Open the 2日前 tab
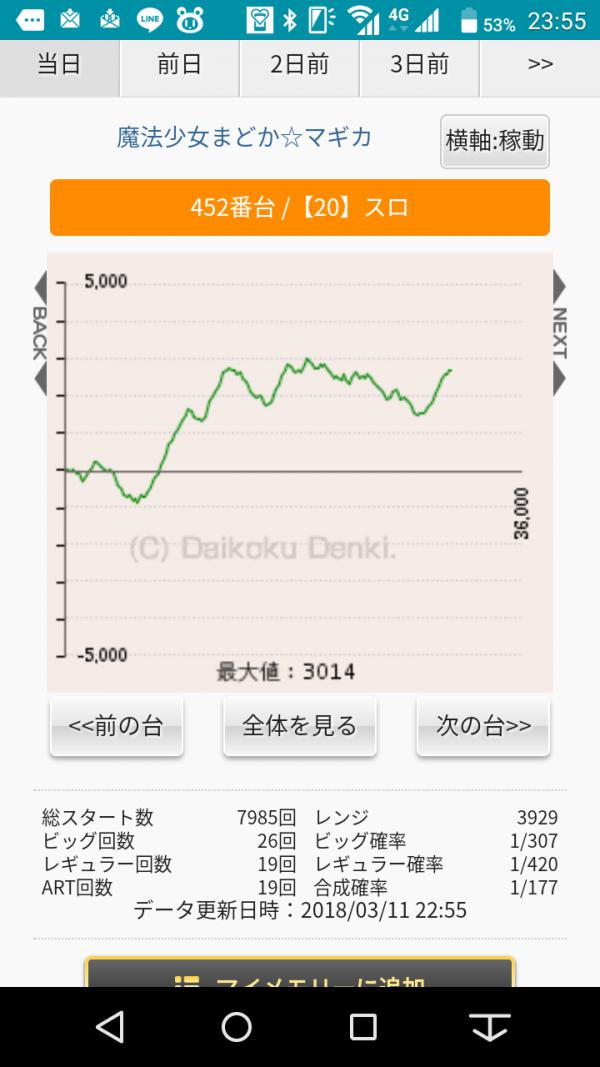600x1067 pixels. pyautogui.click(x=299, y=67)
